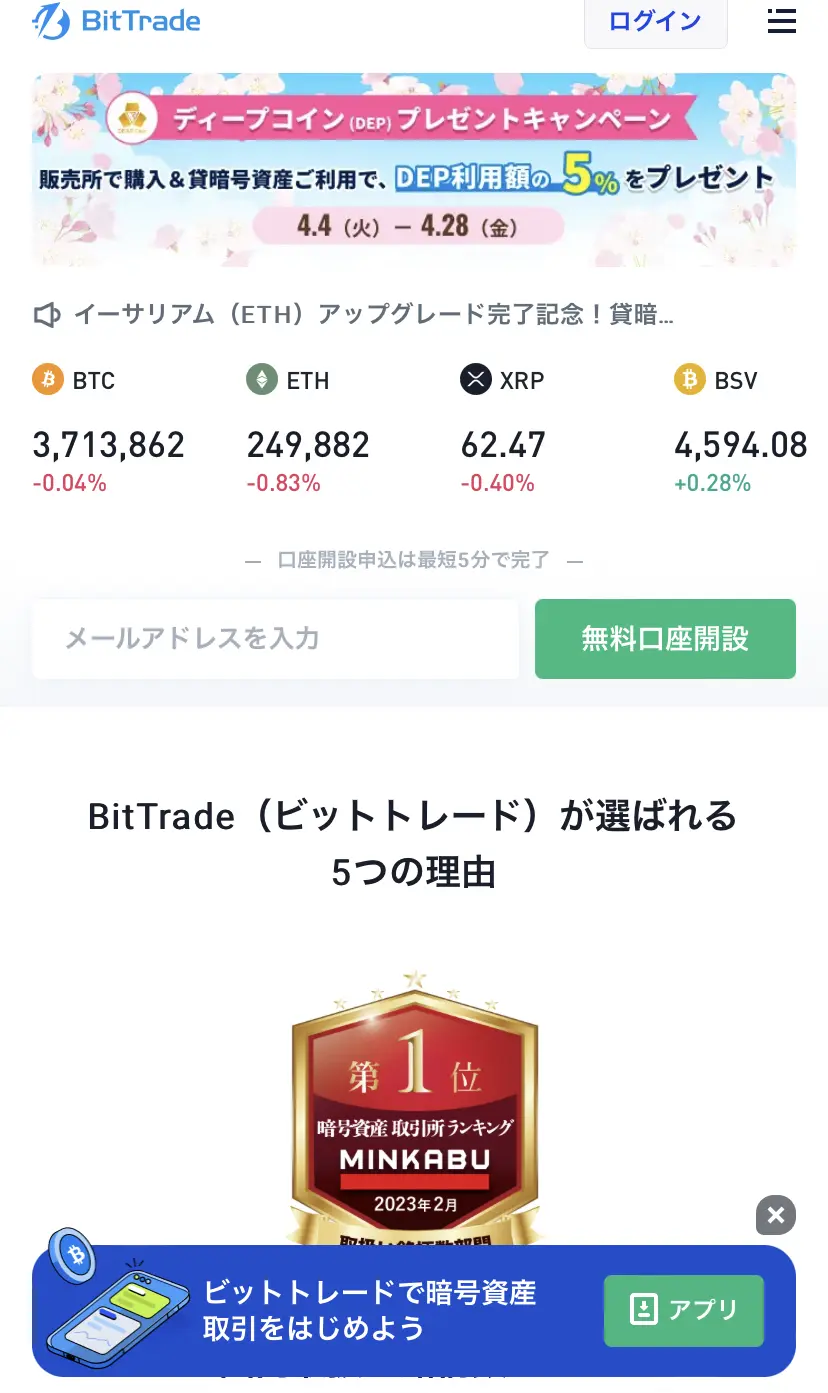Click the 無料口座開設 green button
828x1393 pixels.
coord(665,638)
